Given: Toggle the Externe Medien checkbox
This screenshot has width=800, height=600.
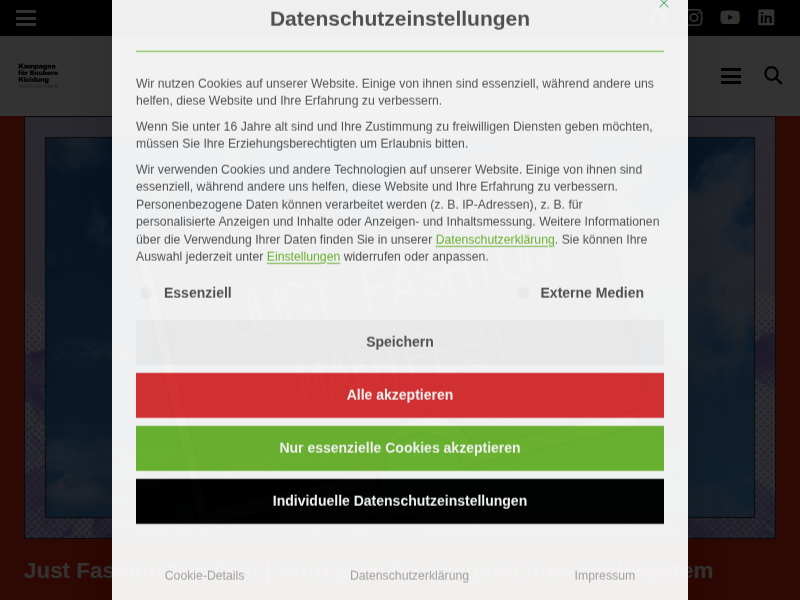Looking at the screenshot, I should [x=523, y=293].
